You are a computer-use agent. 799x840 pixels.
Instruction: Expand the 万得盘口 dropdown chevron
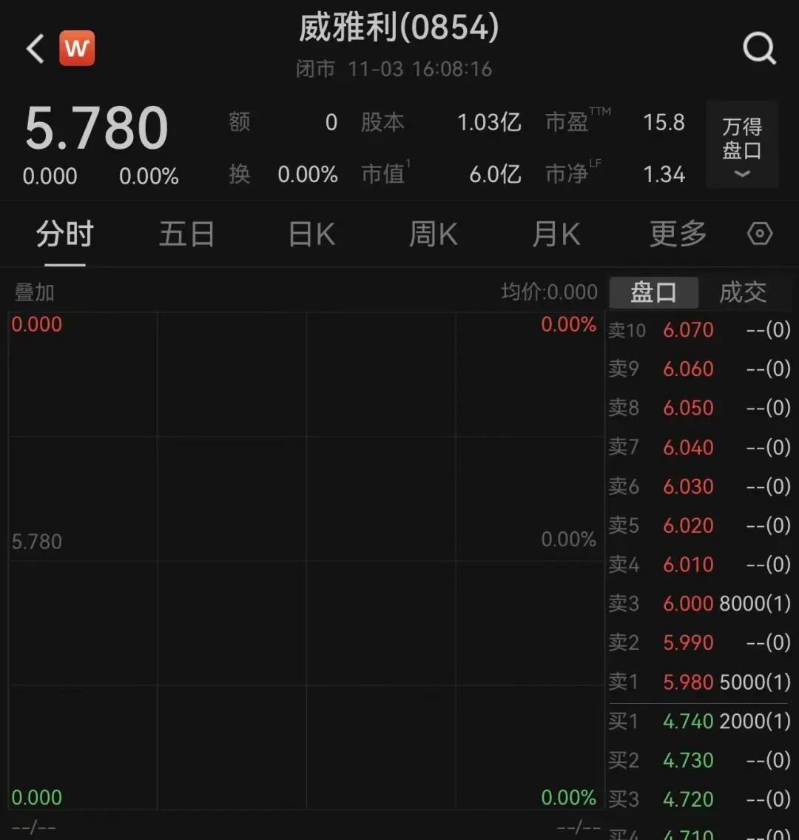[742, 174]
